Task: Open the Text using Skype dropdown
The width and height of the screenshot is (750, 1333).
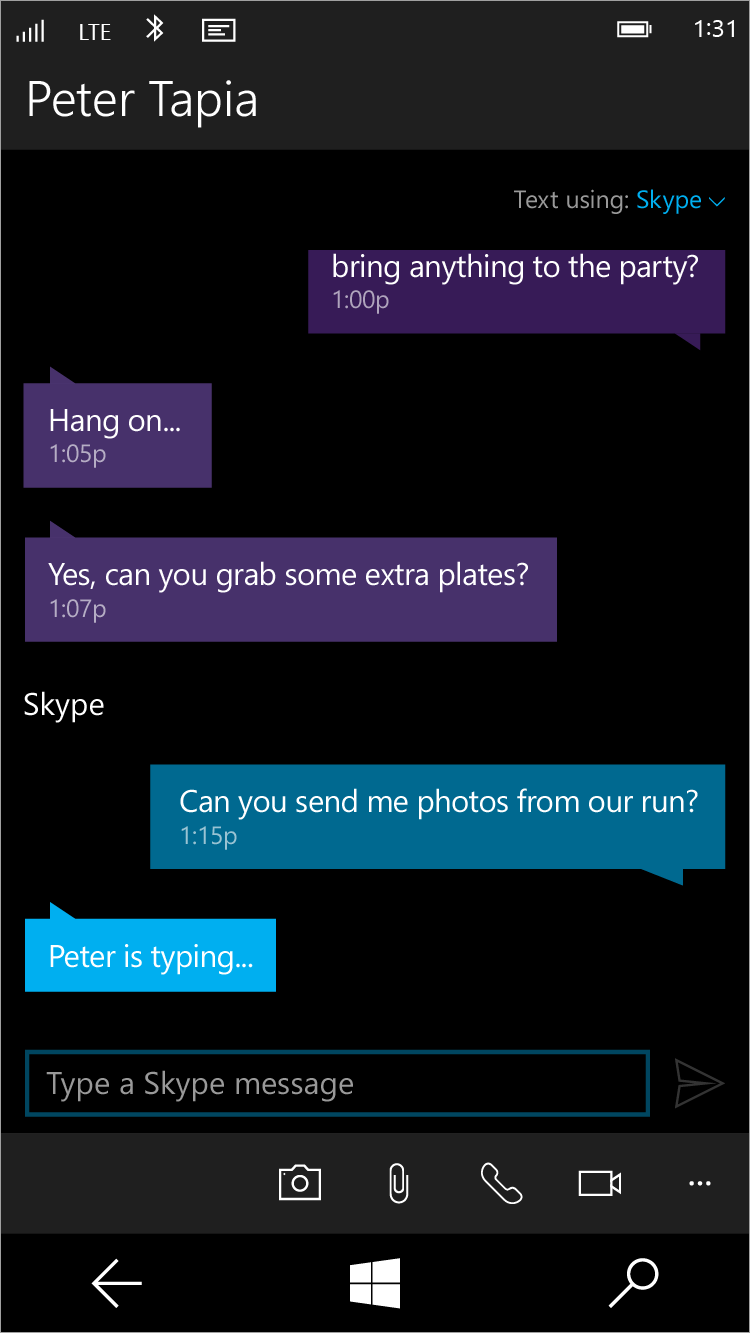Action: tap(672, 199)
